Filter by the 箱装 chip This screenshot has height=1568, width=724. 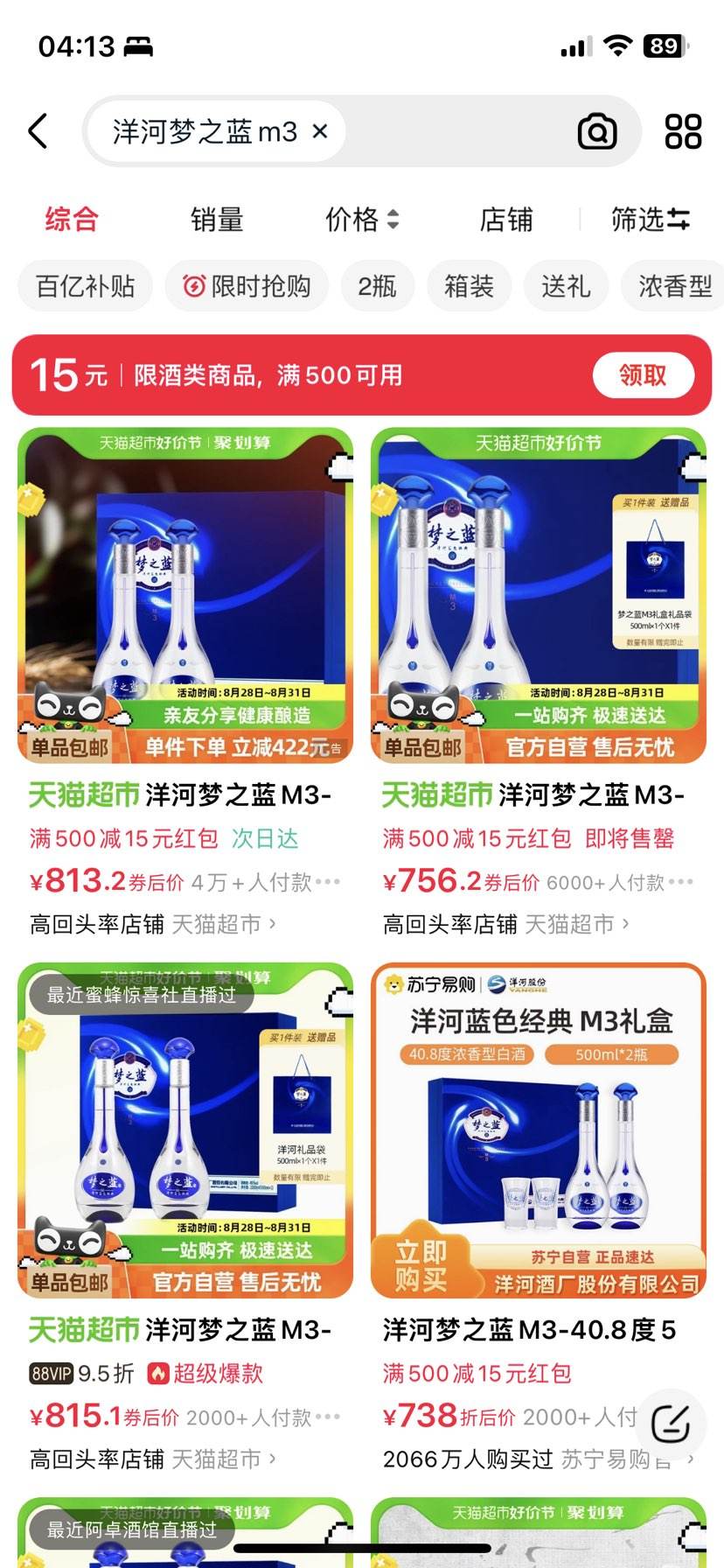click(469, 286)
